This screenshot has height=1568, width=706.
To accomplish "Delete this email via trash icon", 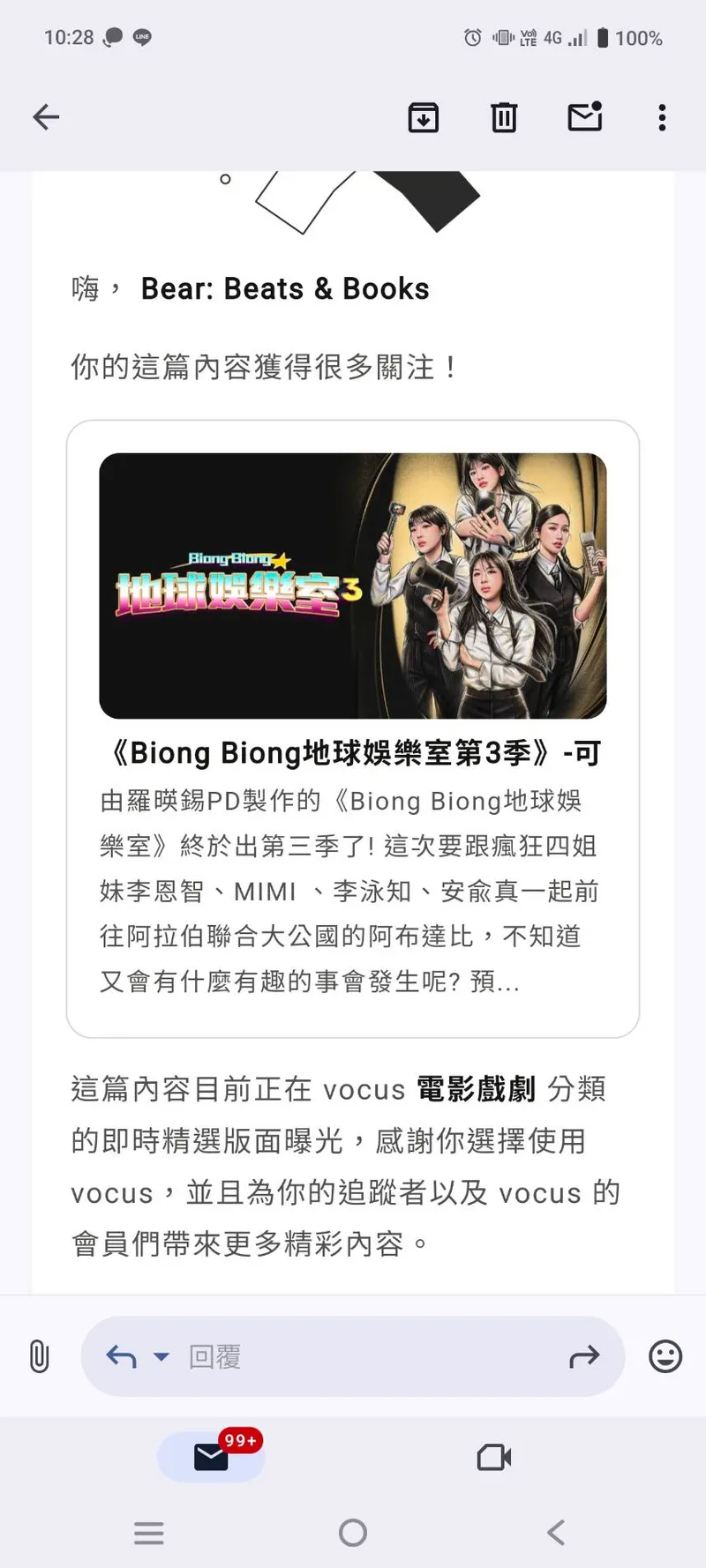I will click(504, 117).
